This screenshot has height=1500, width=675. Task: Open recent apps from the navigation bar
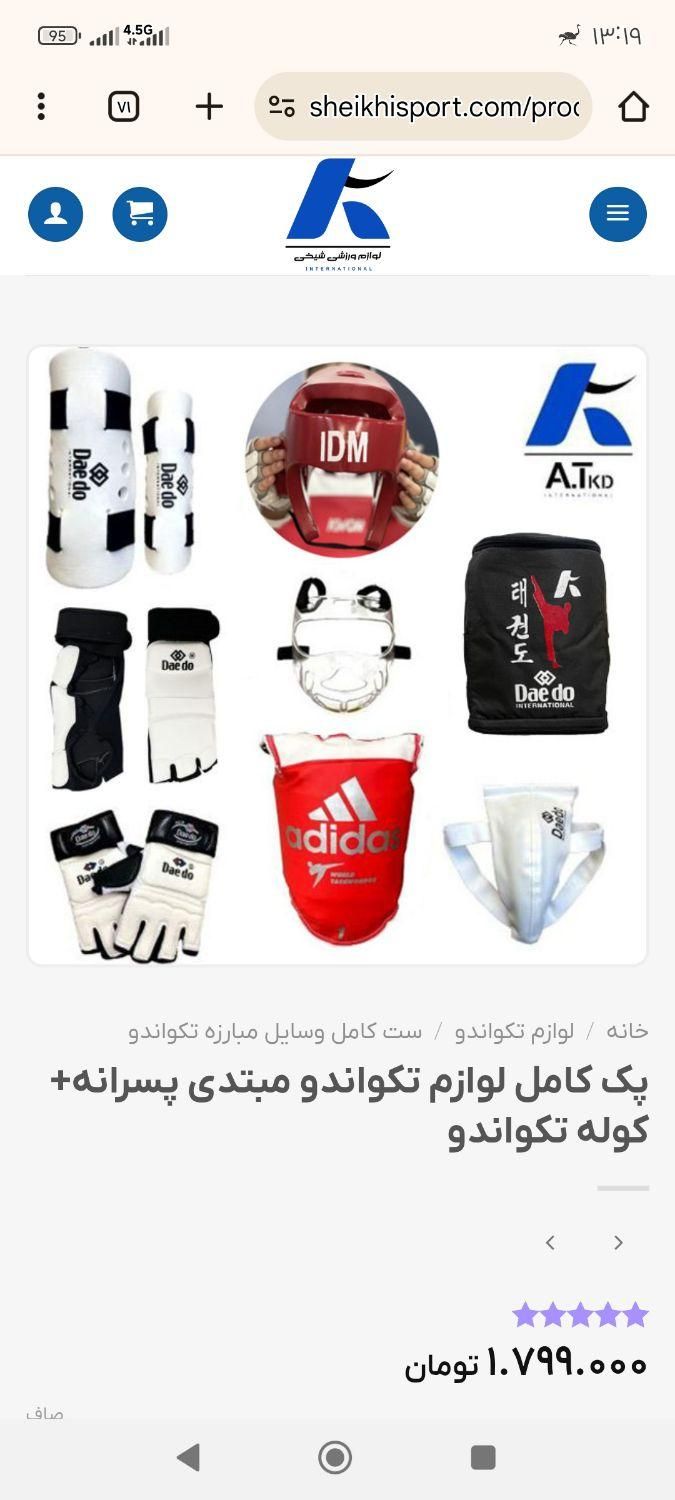[x=483, y=1457]
